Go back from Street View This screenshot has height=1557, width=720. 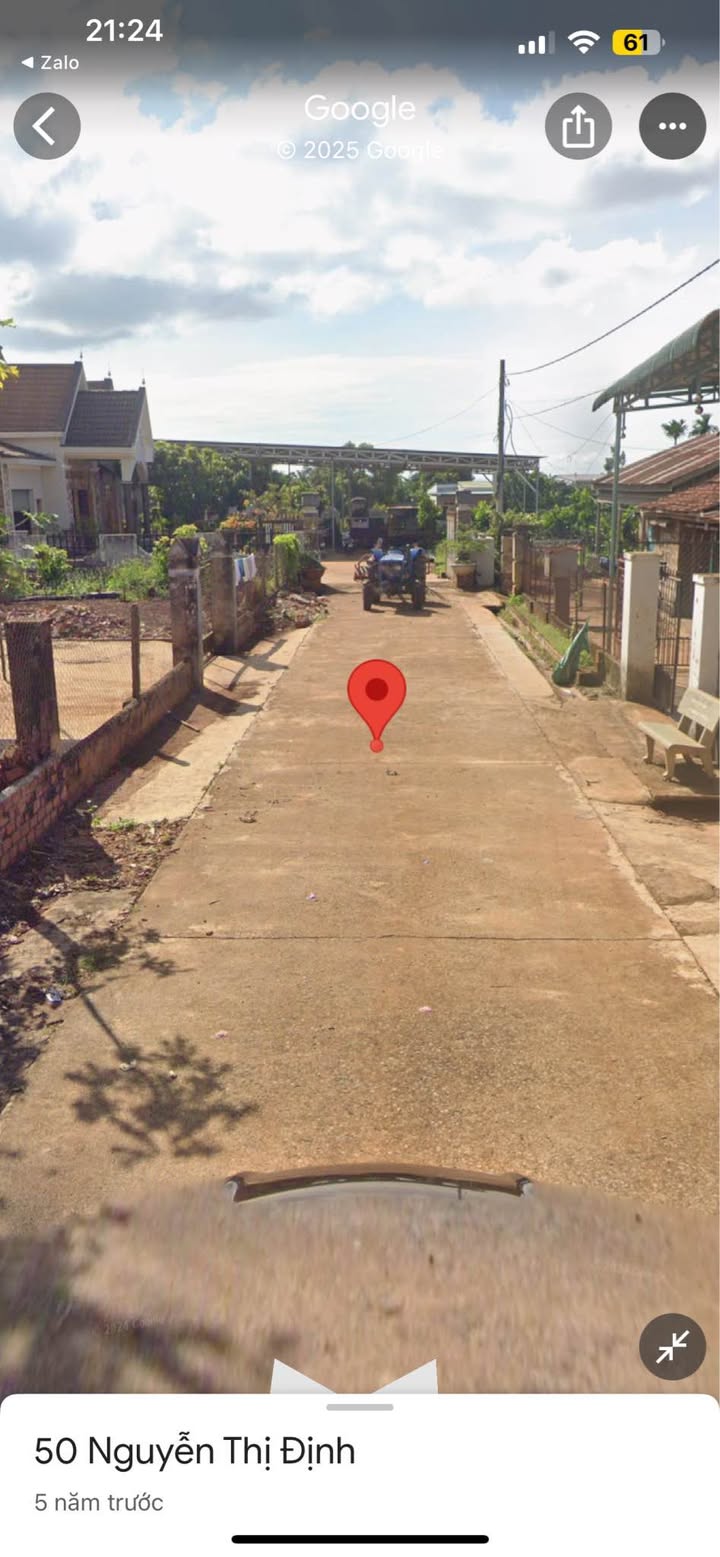click(x=47, y=126)
